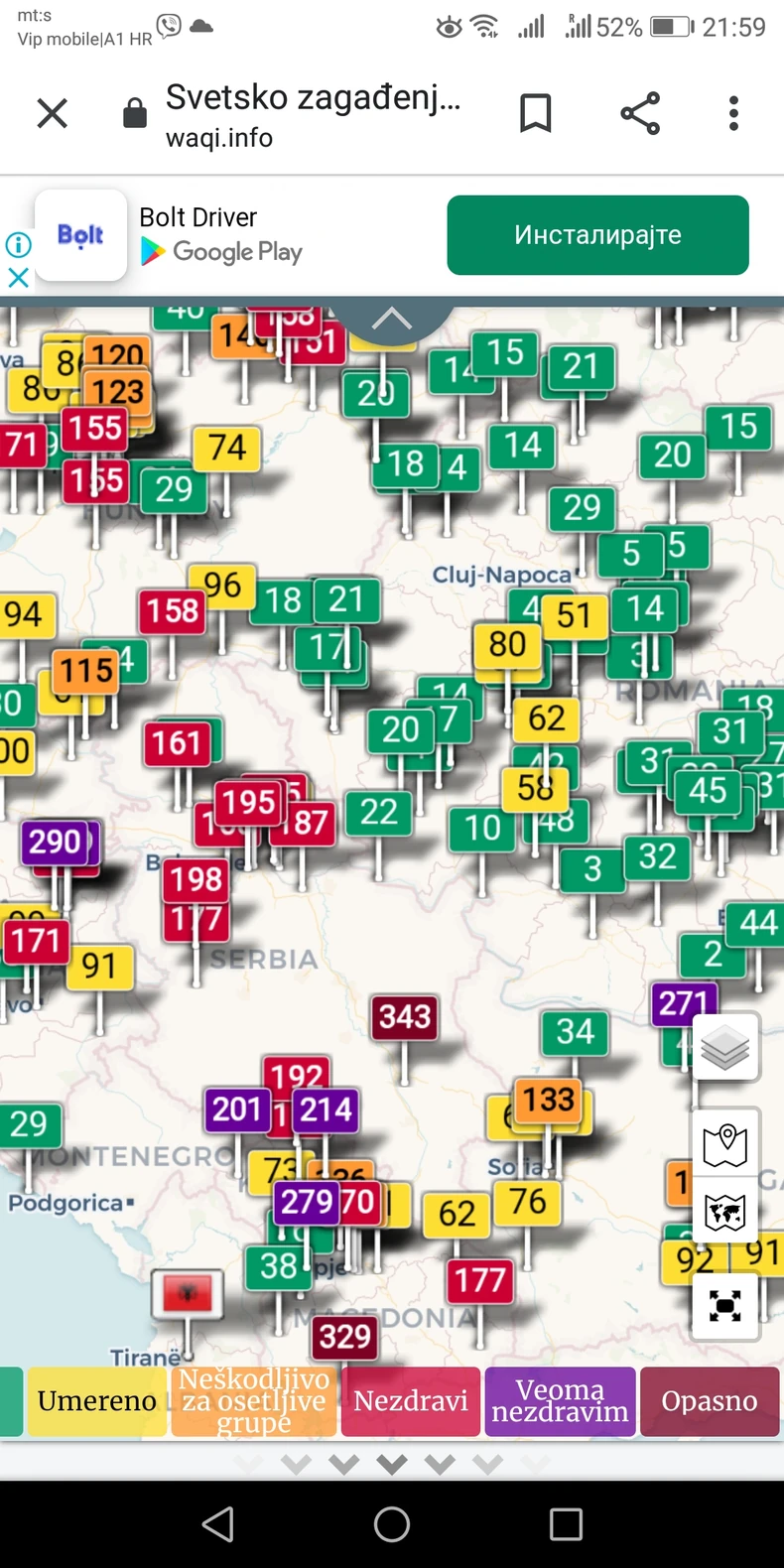Select the marker showing 329

(x=344, y=1337)
